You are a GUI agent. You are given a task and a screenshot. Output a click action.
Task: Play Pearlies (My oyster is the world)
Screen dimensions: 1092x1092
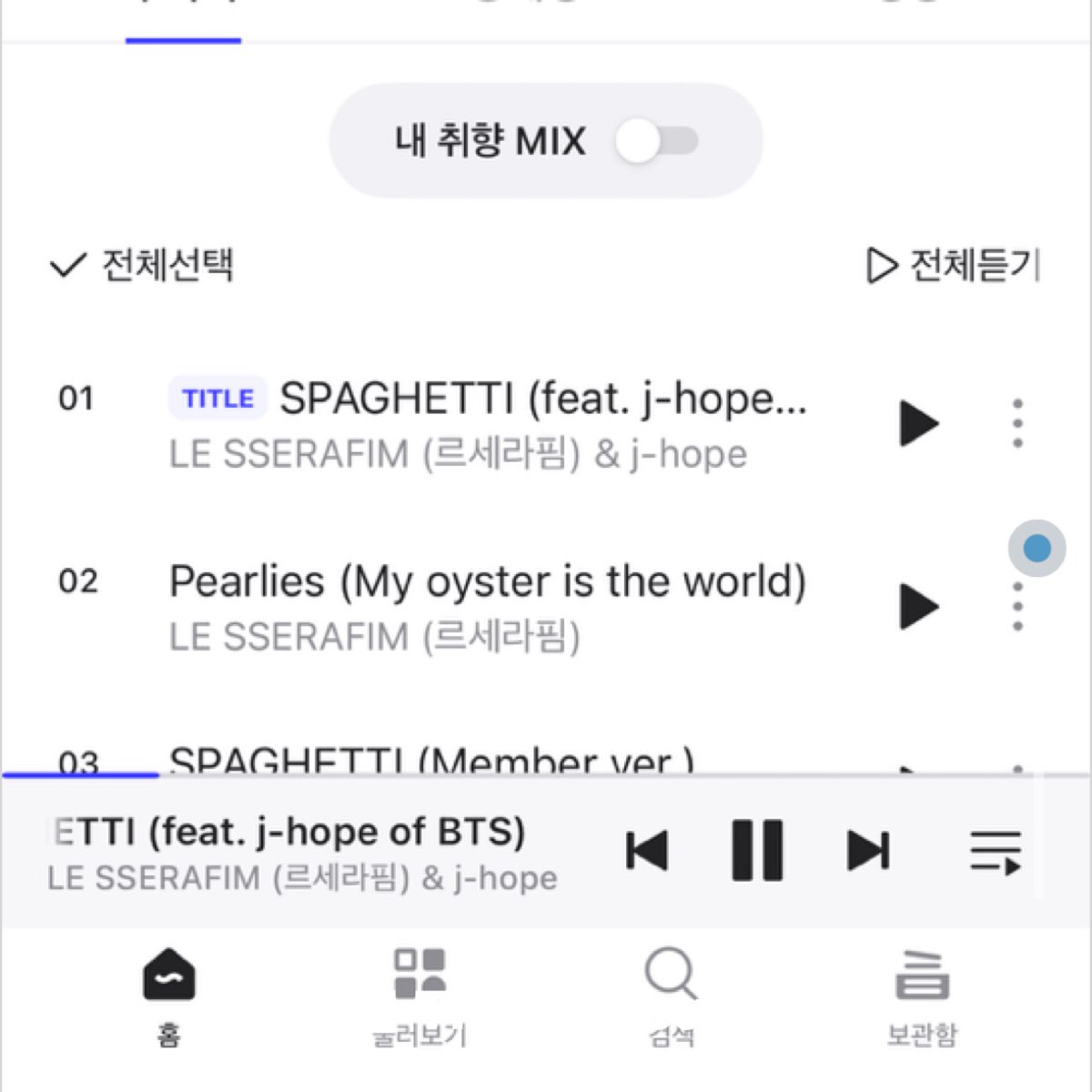point(918,606)
